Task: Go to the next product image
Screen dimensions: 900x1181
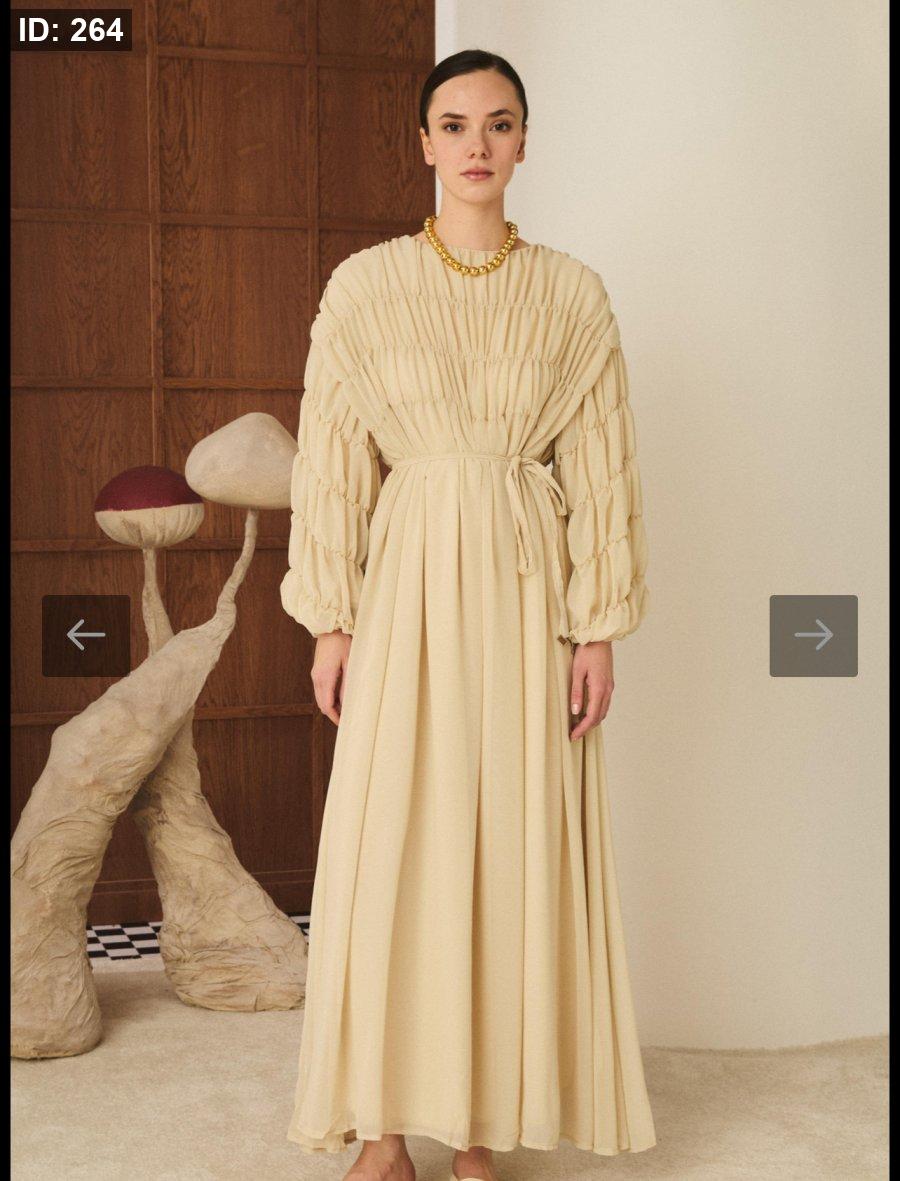Action: tap(813, 635)
